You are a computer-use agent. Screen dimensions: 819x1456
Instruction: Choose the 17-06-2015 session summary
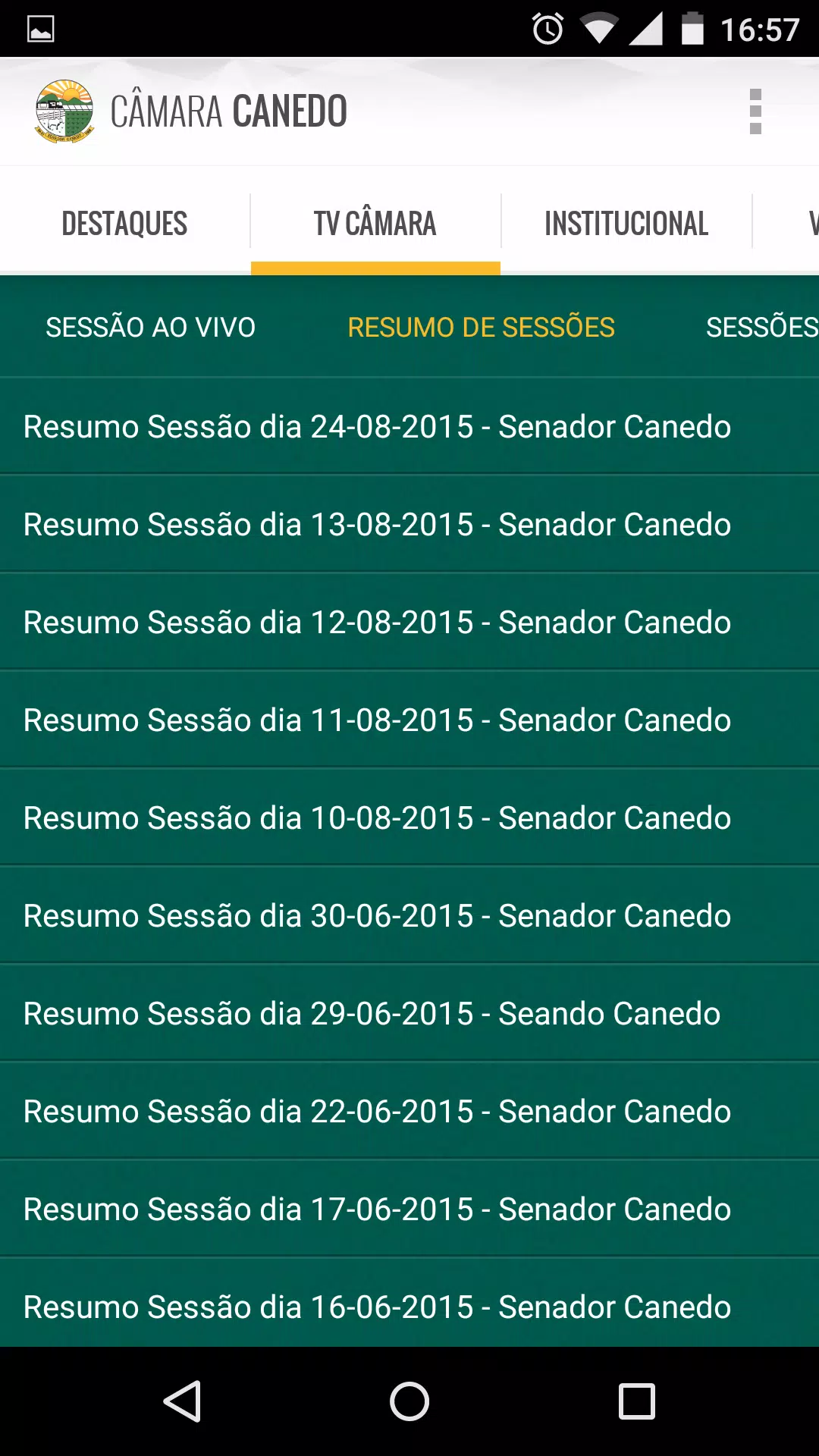coord(409,1209)
